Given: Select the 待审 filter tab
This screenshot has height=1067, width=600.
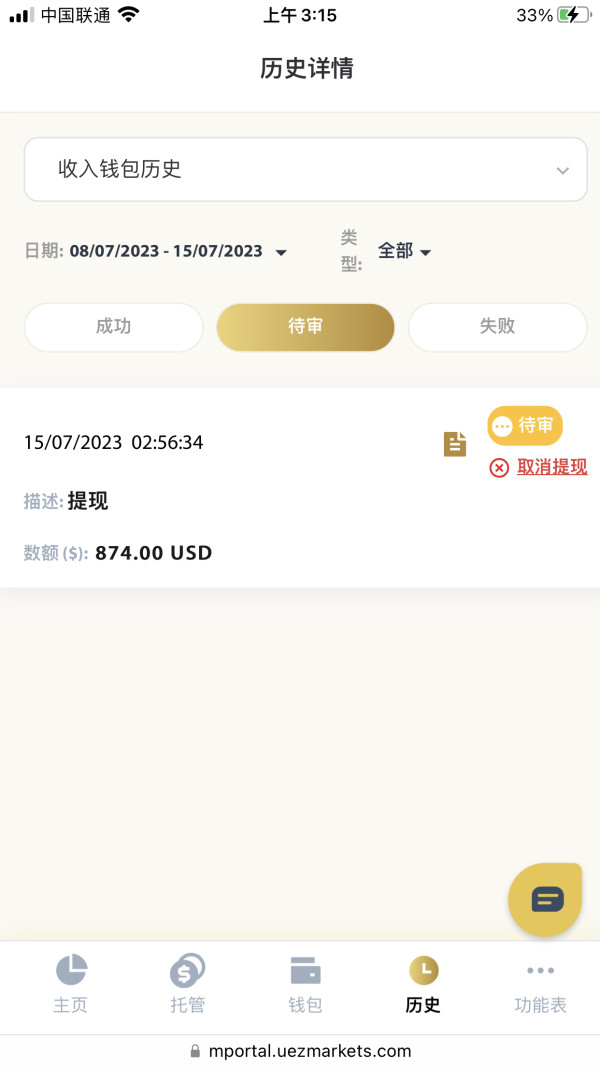Looking at the screenshot, I should [305, 327].
